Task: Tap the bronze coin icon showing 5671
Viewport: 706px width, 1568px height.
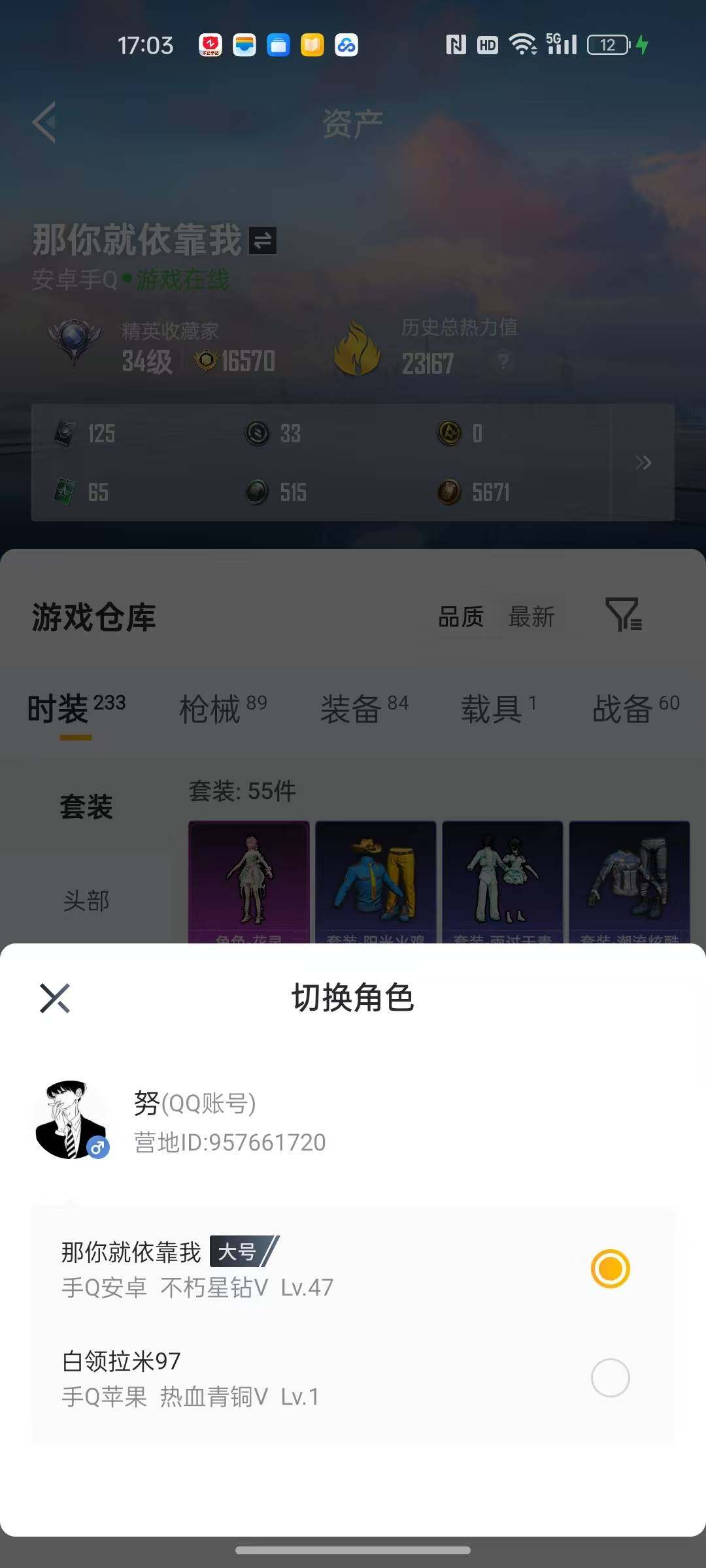Action: click(x=450, y=492)
